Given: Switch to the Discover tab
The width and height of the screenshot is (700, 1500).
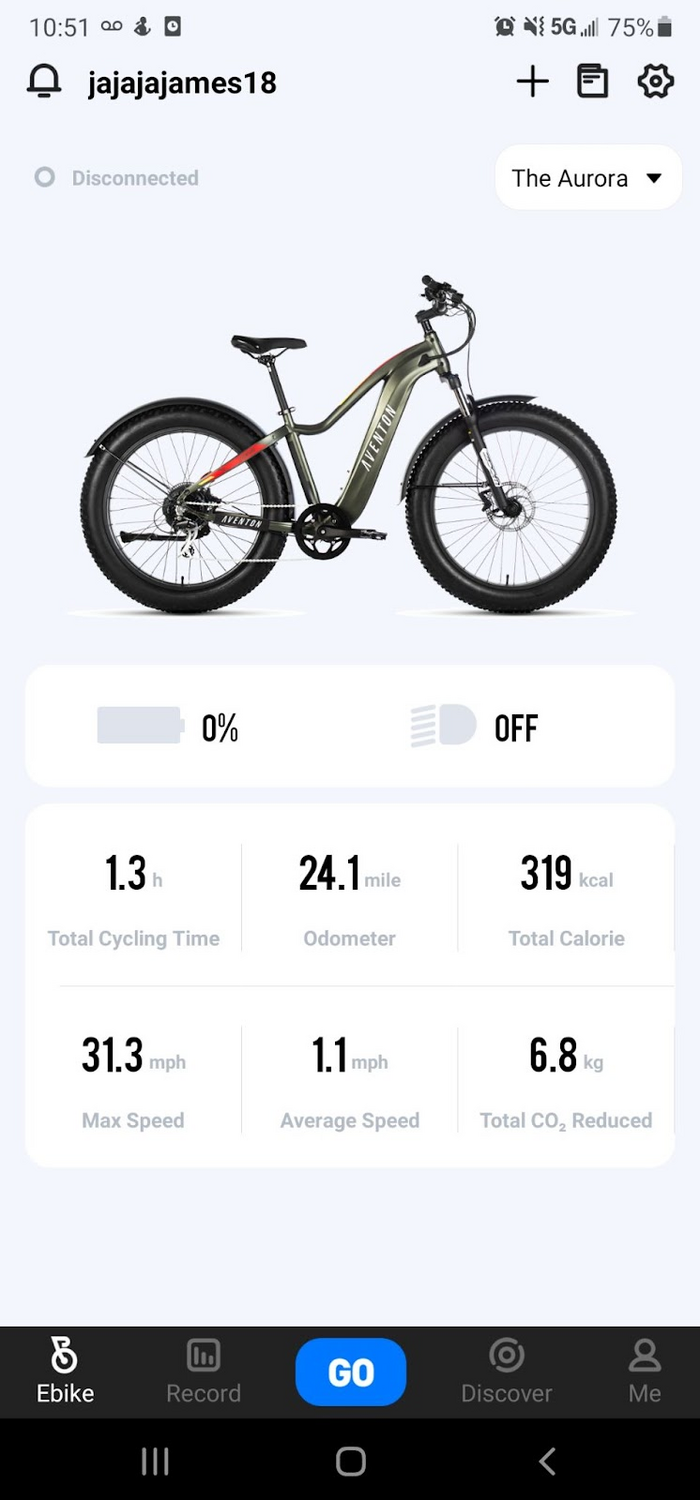Looking at the screenshot, I should [x=506, y=1372].
